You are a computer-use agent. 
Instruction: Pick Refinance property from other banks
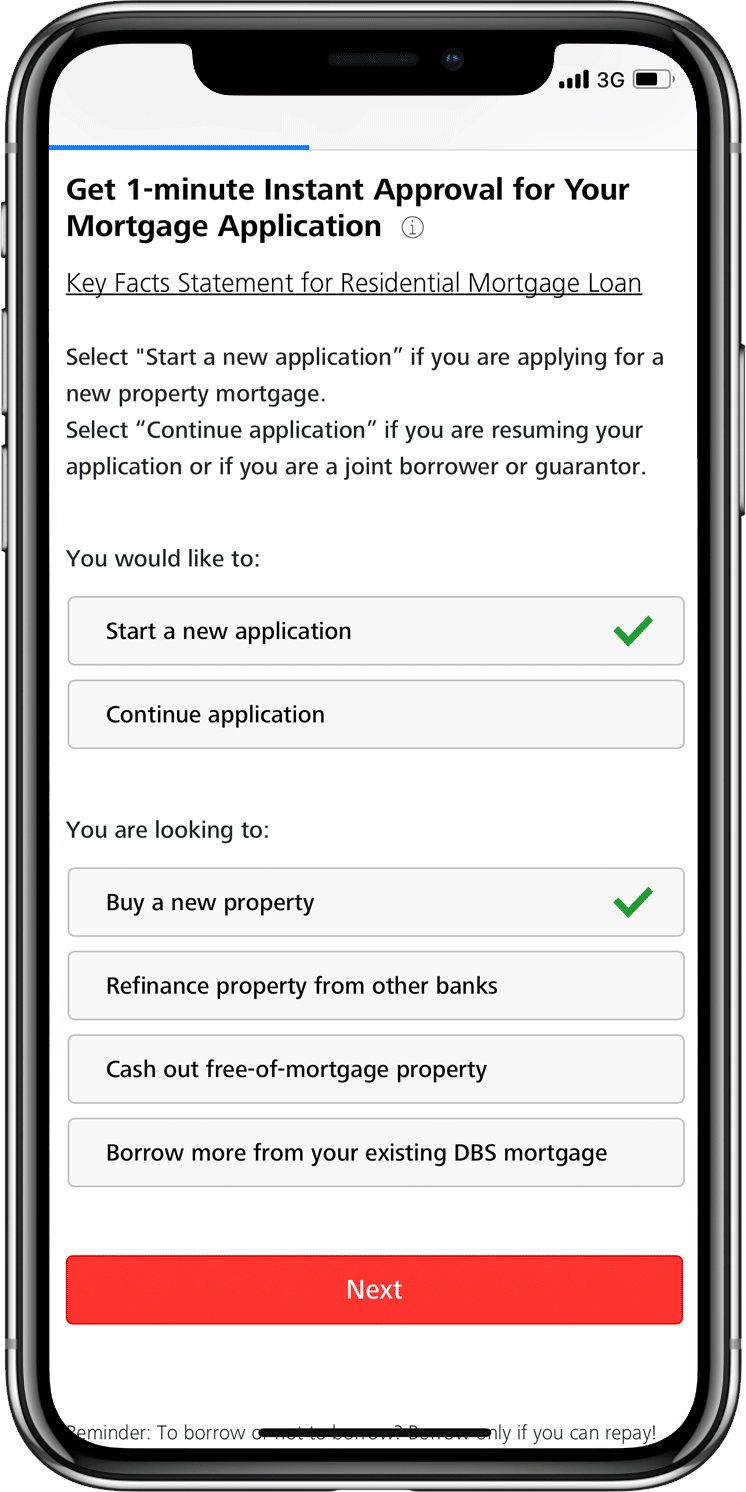(x=375, y=985)
